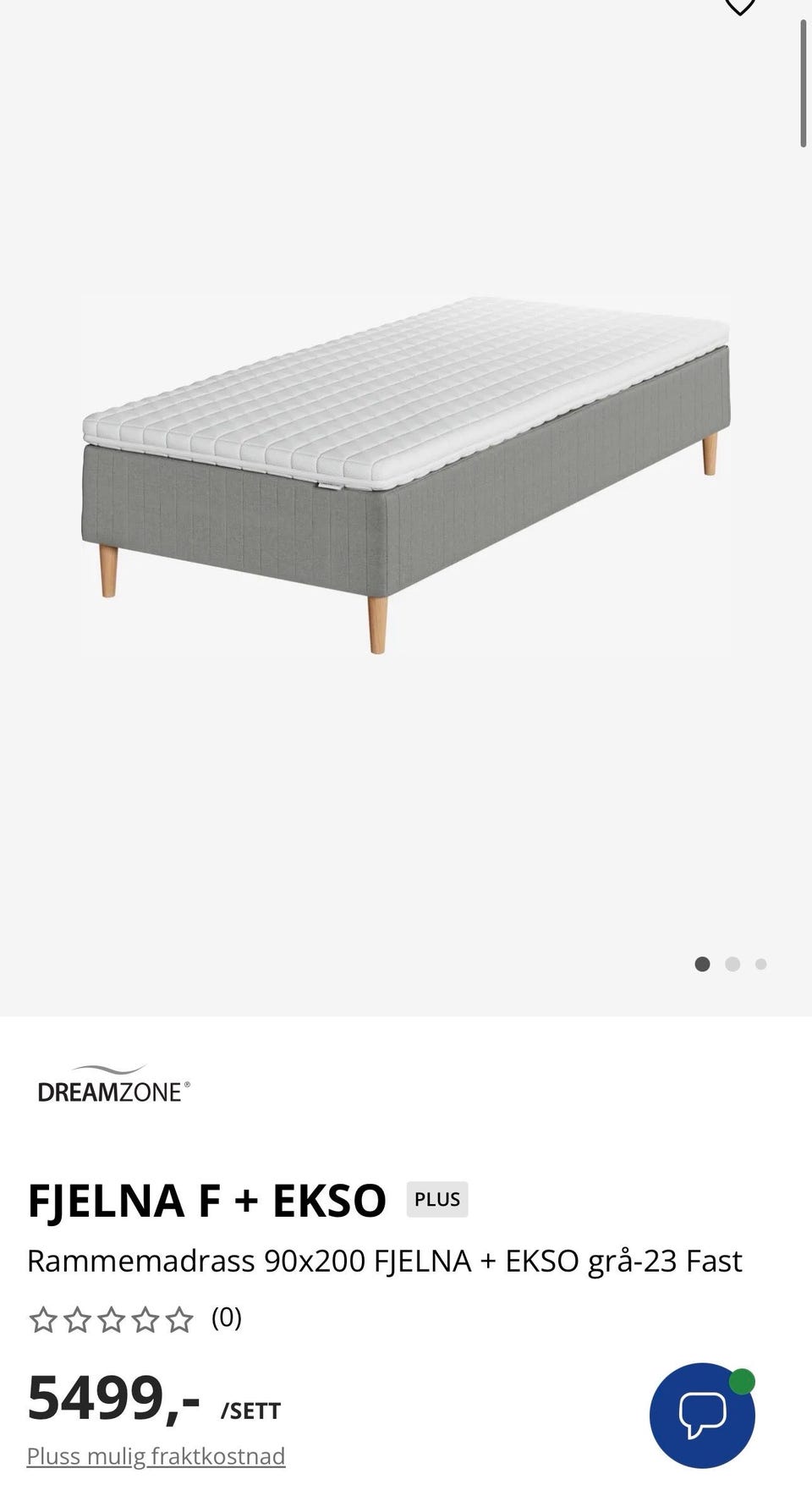Add the bed to favorites with the heart
This screenshot has height=1485, width=812.
coord(740,6)
